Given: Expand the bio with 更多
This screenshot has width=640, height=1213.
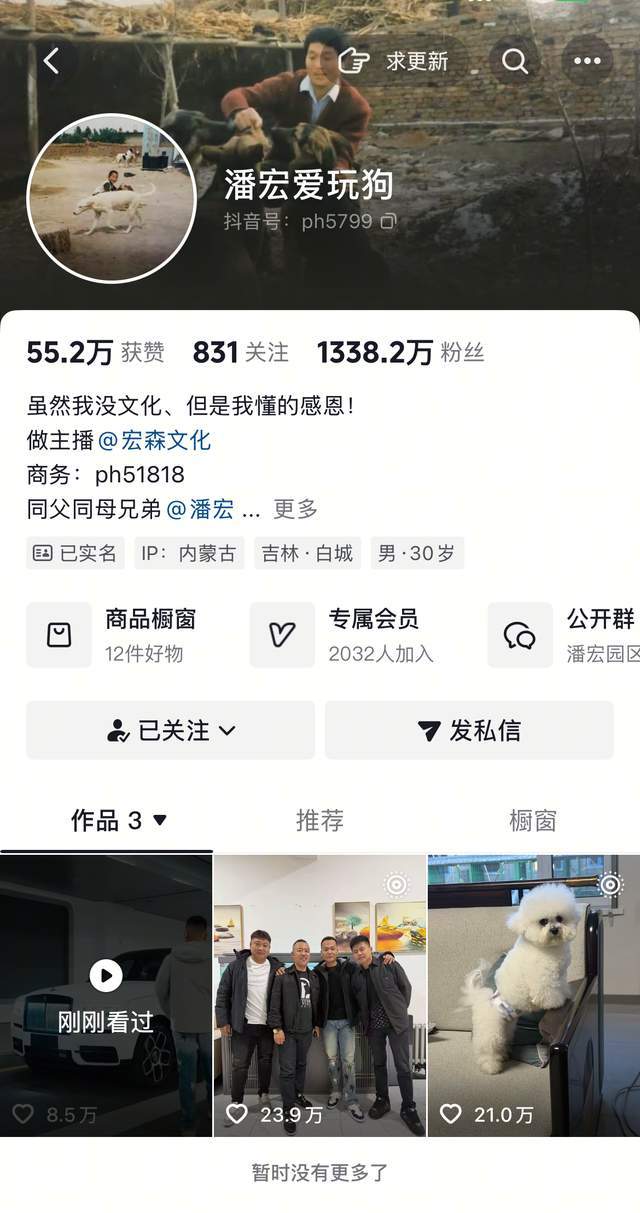Looking at the screenshot, I should tap(295, 509).
